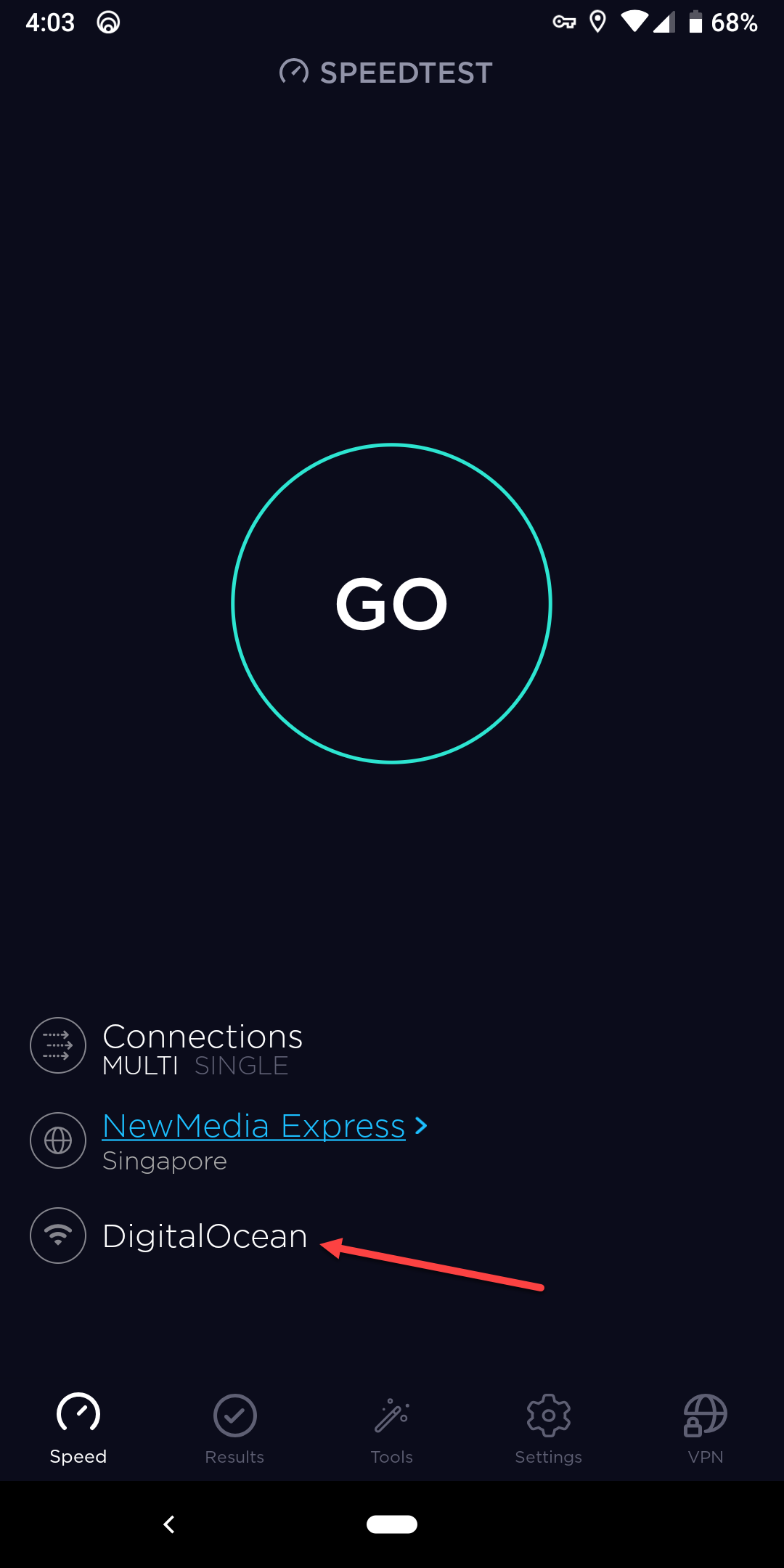Switch to the VPN tab
784x1568 pixels.
(x=706, y=1429)
